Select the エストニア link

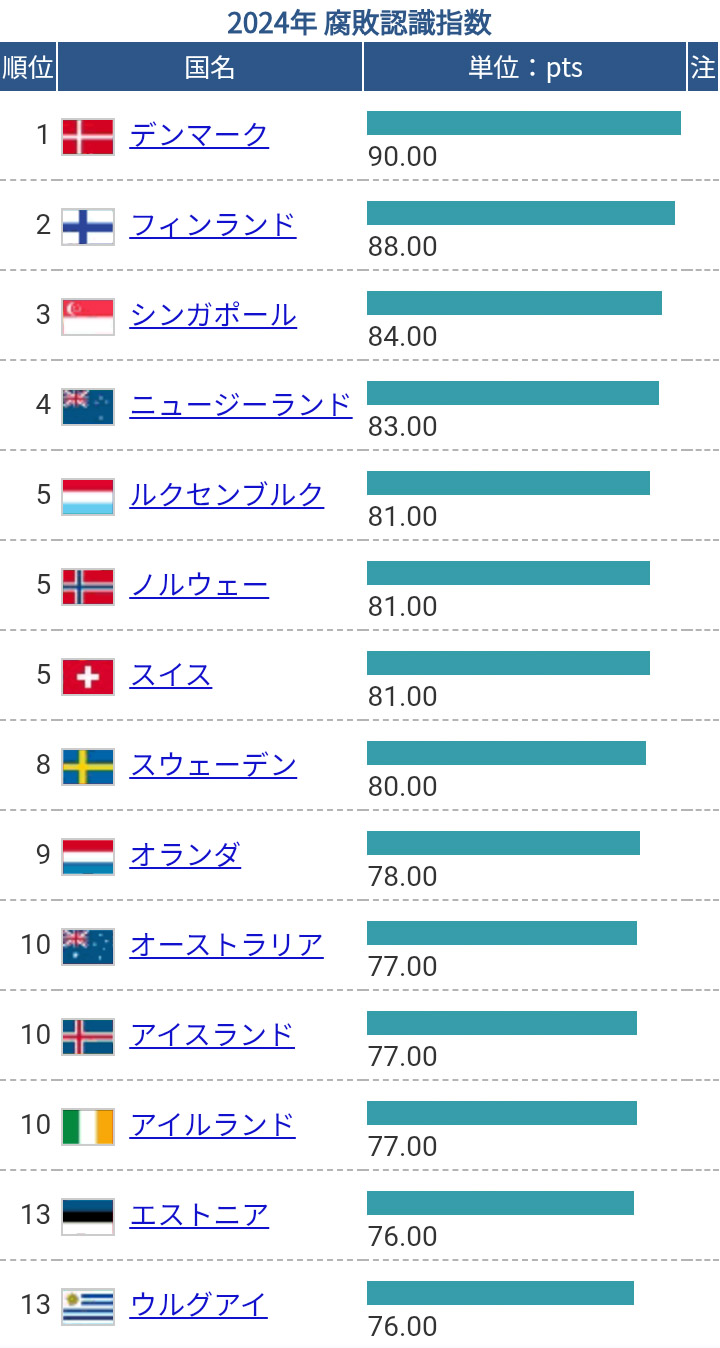(x=199, y=1215)
